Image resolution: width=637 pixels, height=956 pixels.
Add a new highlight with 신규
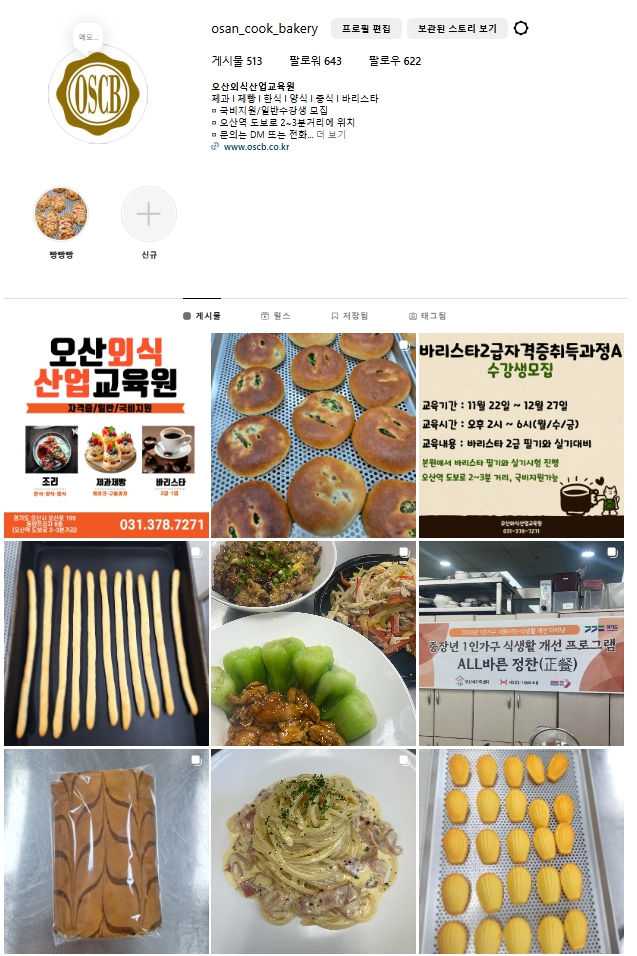tap(149, 214)
